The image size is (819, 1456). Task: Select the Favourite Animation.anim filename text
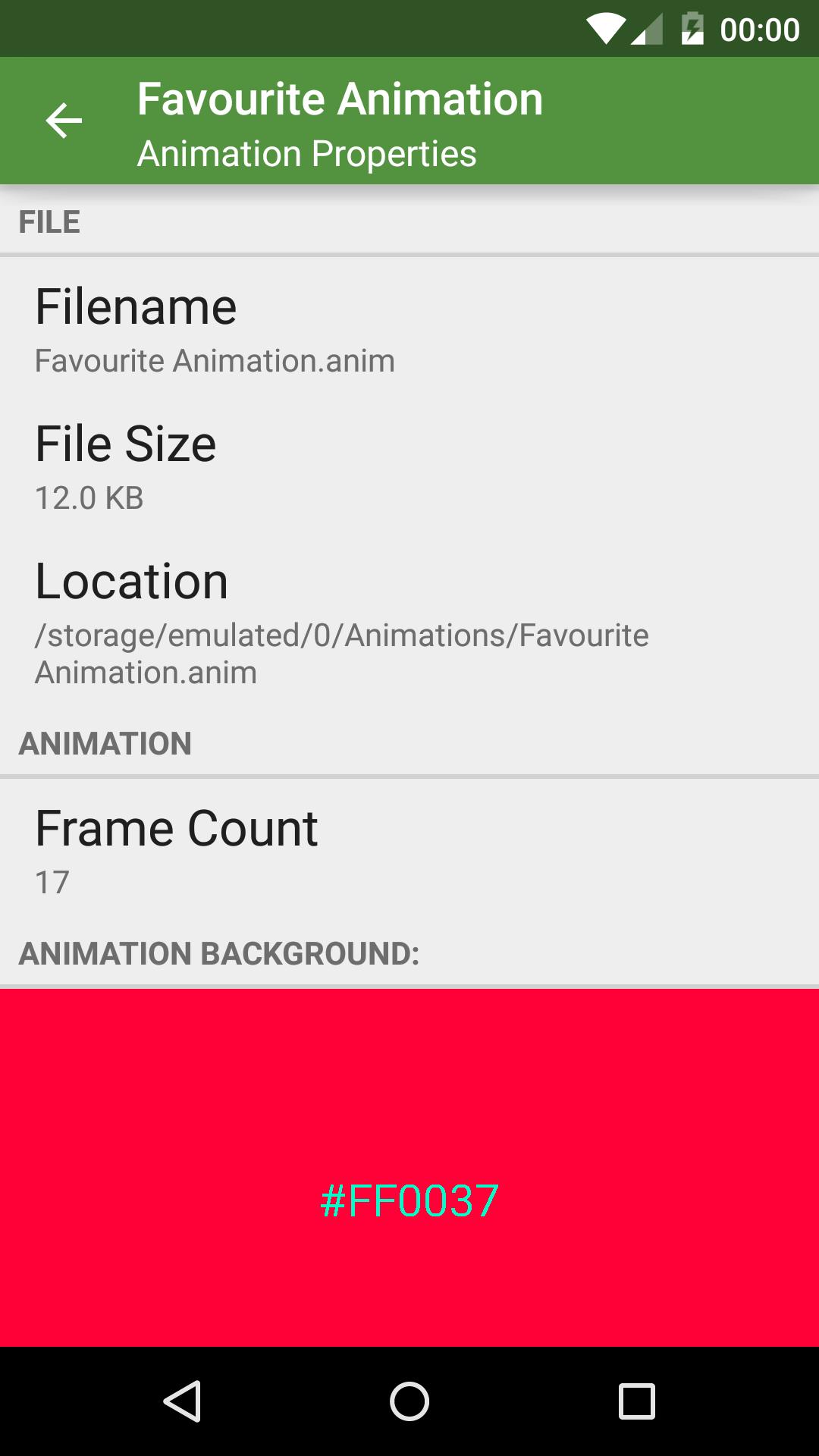pos(215,361)
